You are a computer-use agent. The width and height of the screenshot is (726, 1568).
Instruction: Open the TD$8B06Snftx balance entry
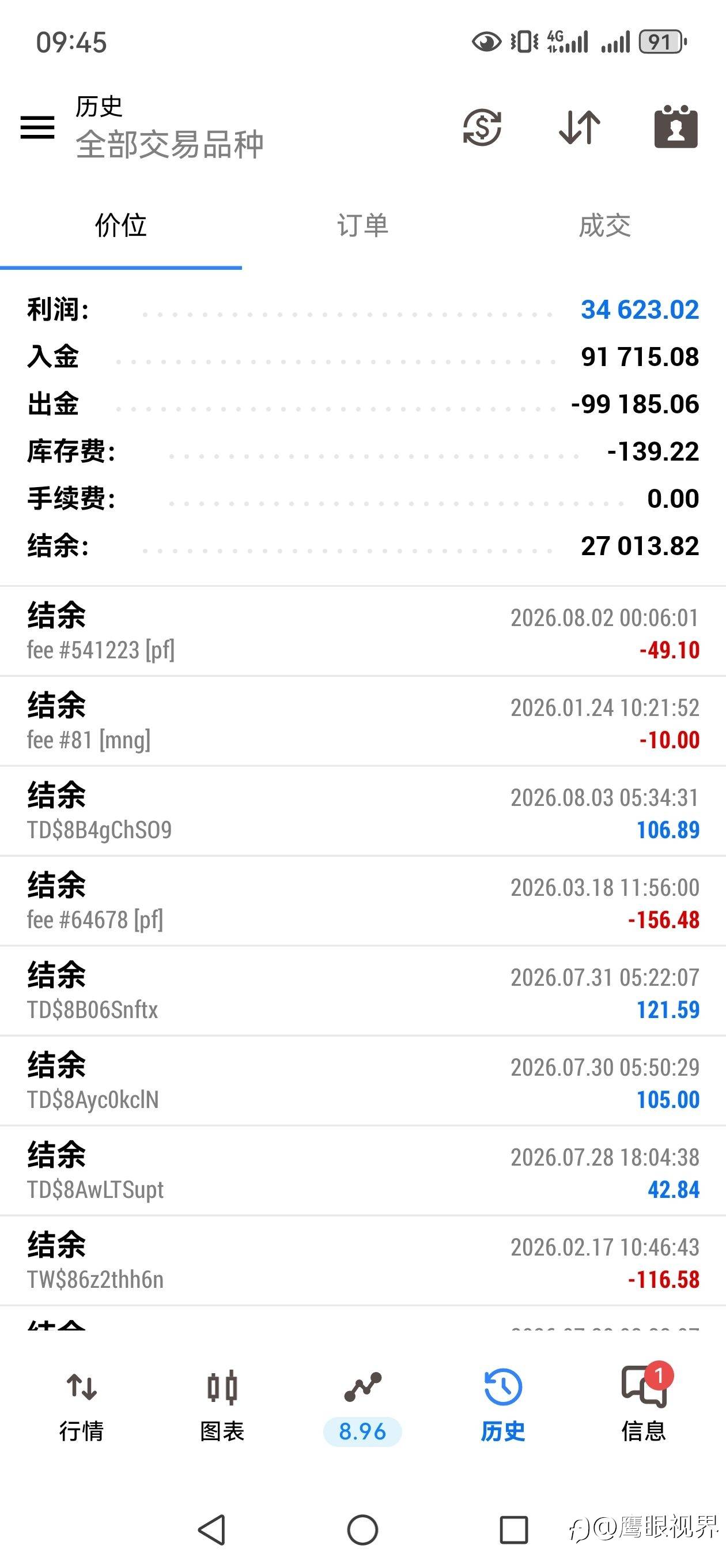(x=362, y=992)
